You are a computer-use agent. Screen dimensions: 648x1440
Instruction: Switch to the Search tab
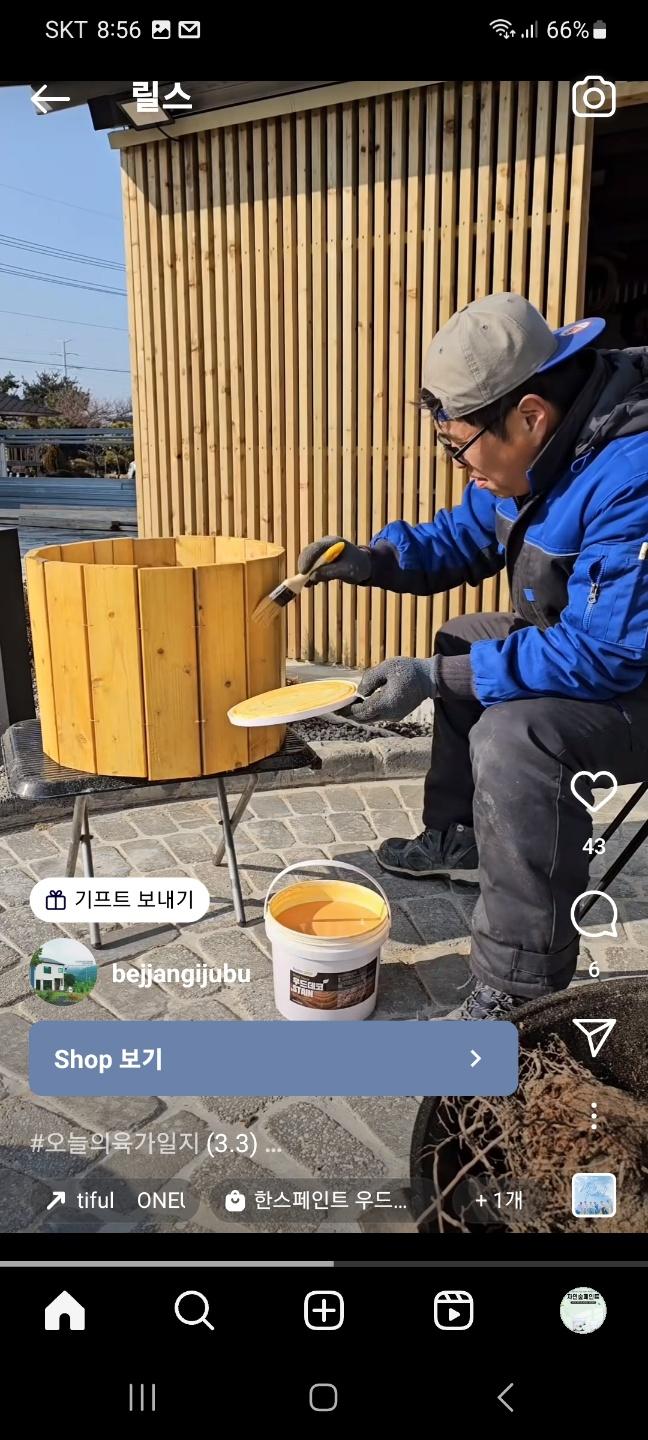pyautogui.click(x=194, y=1310)
